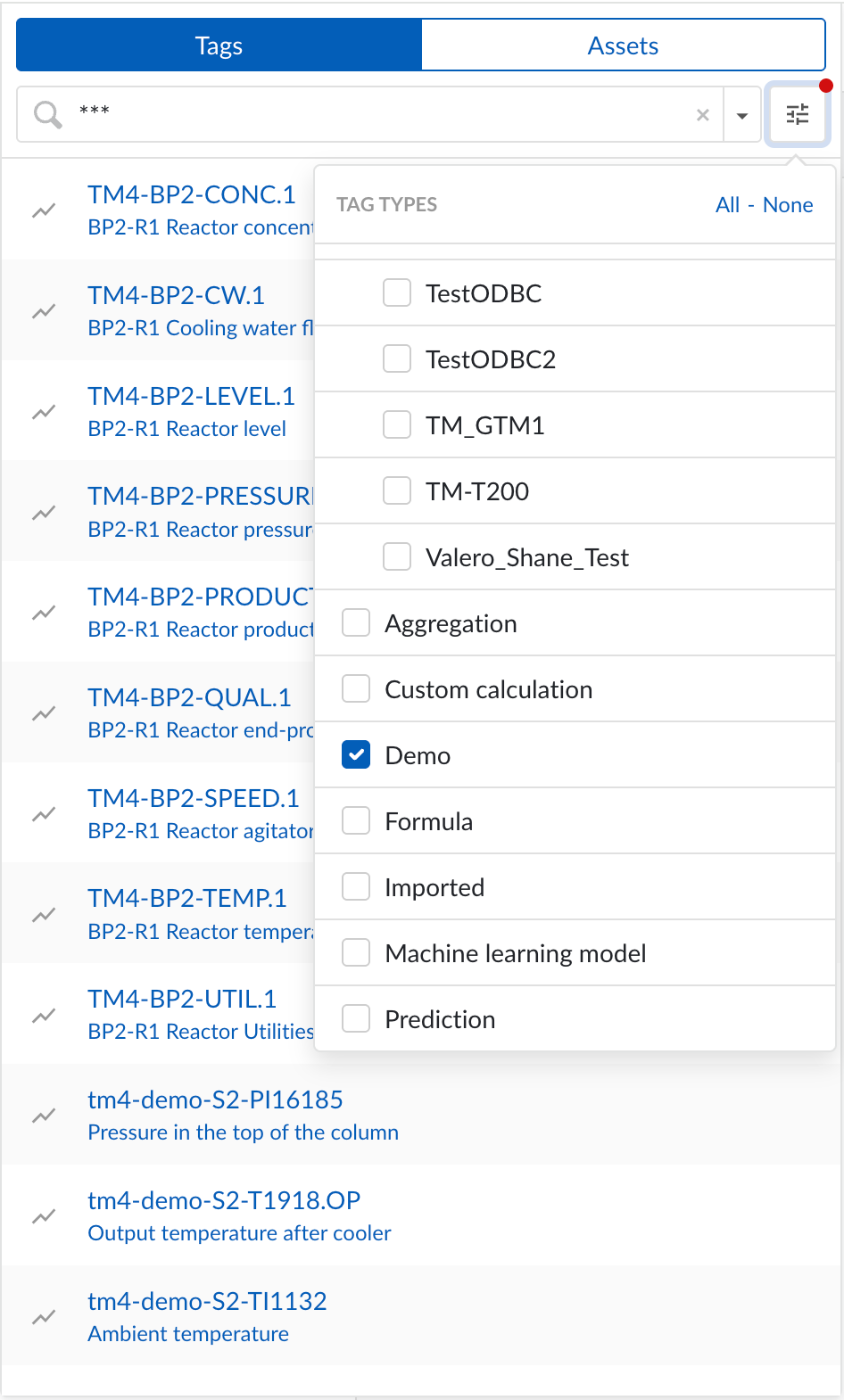The width and height of the screenshot is (844, 1400).
Task: Select the Tags tab
Action: pos(219,45)
